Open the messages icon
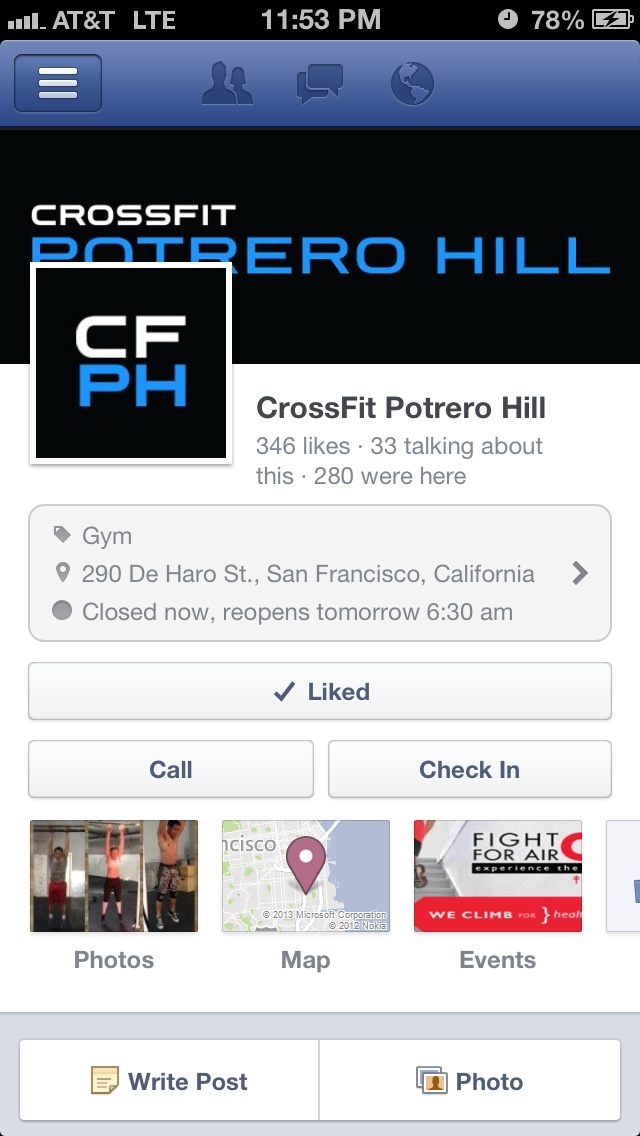640x1136 pixels. [x=320, y=84]
